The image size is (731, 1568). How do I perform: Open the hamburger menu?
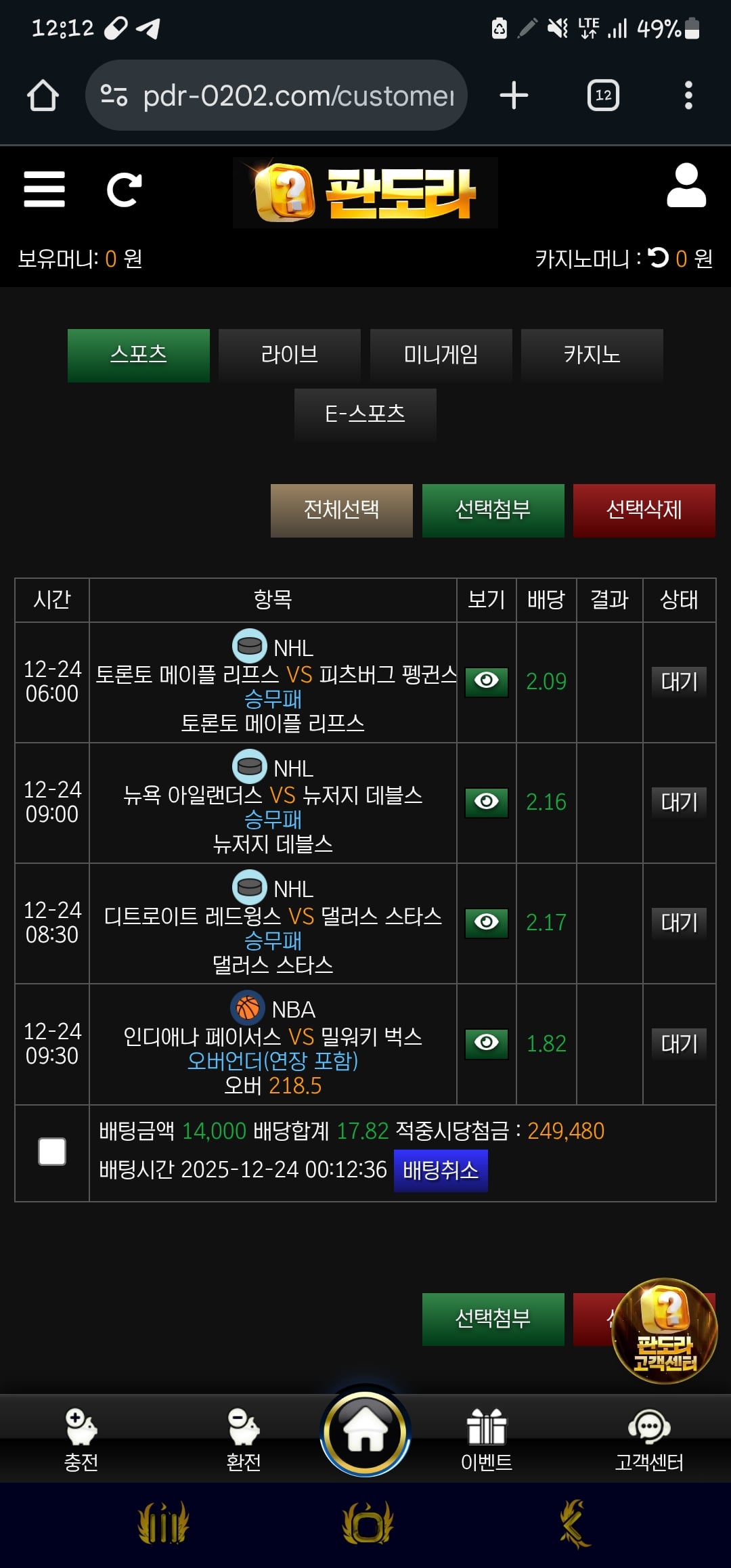(x=45, y=190)
